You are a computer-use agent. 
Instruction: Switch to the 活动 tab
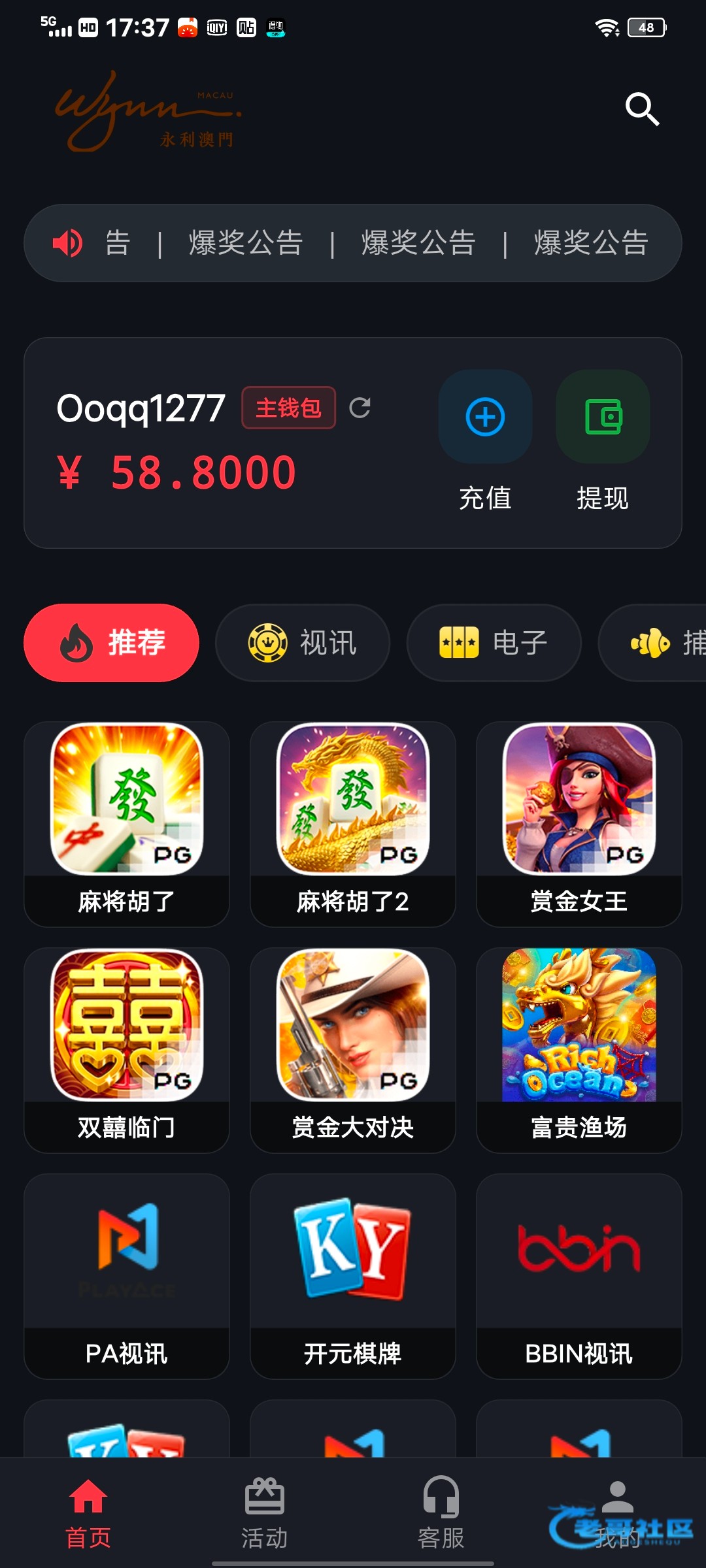coord(265,1512)
